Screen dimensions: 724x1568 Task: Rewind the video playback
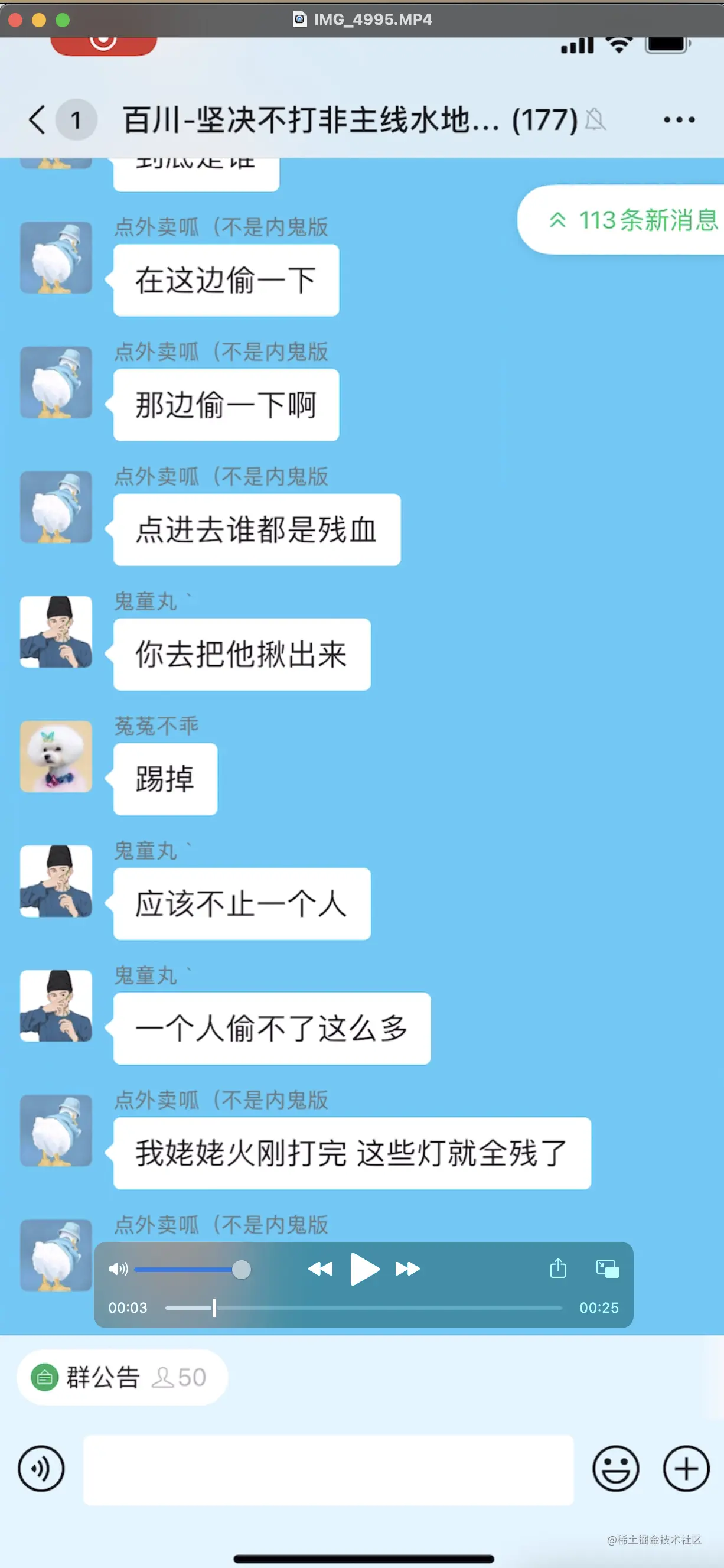tap(320, 1269)
